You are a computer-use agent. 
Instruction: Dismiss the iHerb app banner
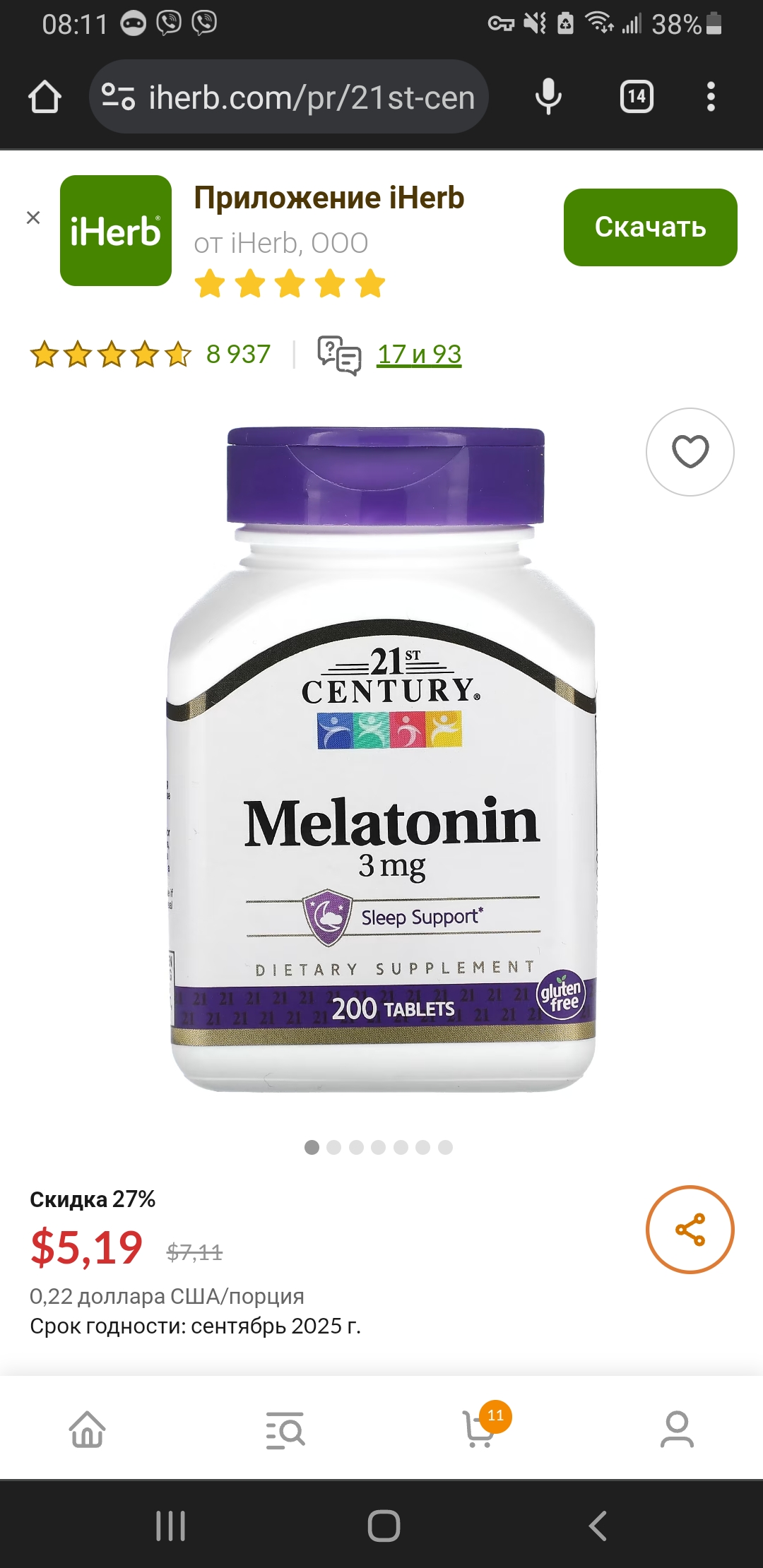pos(33,218)
